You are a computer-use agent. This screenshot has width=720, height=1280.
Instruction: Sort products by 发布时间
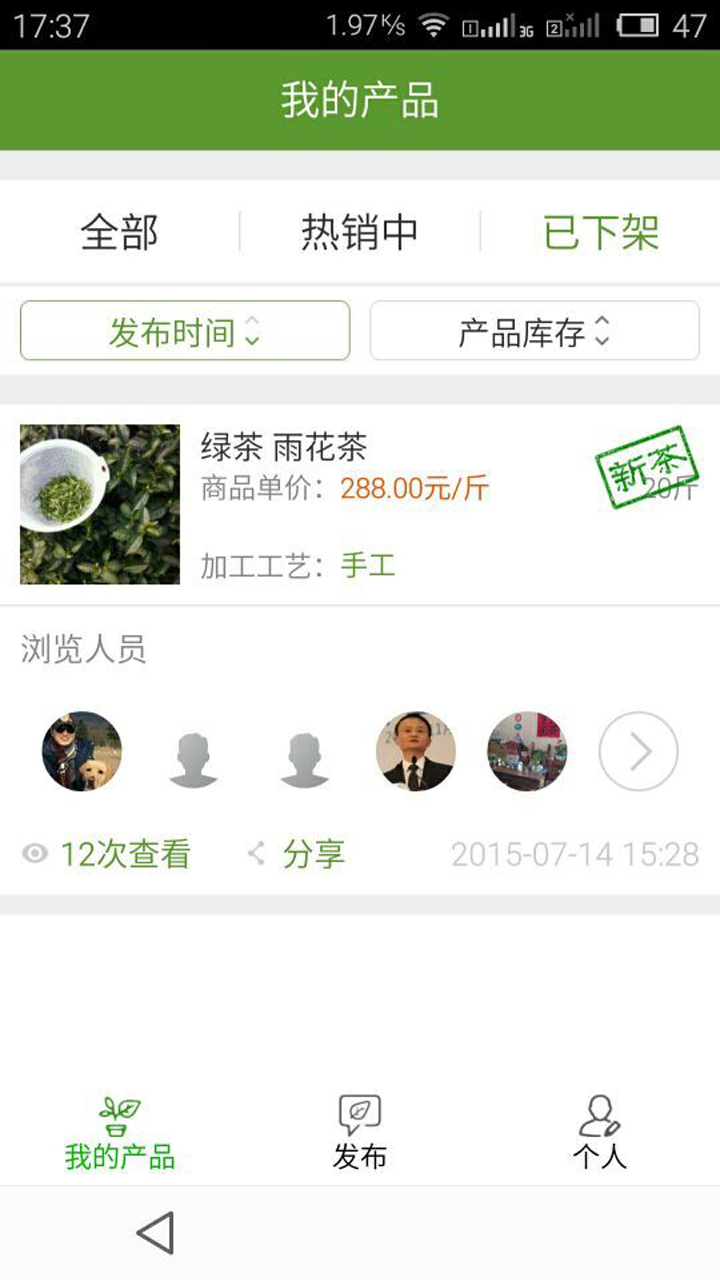click(185, 331)
